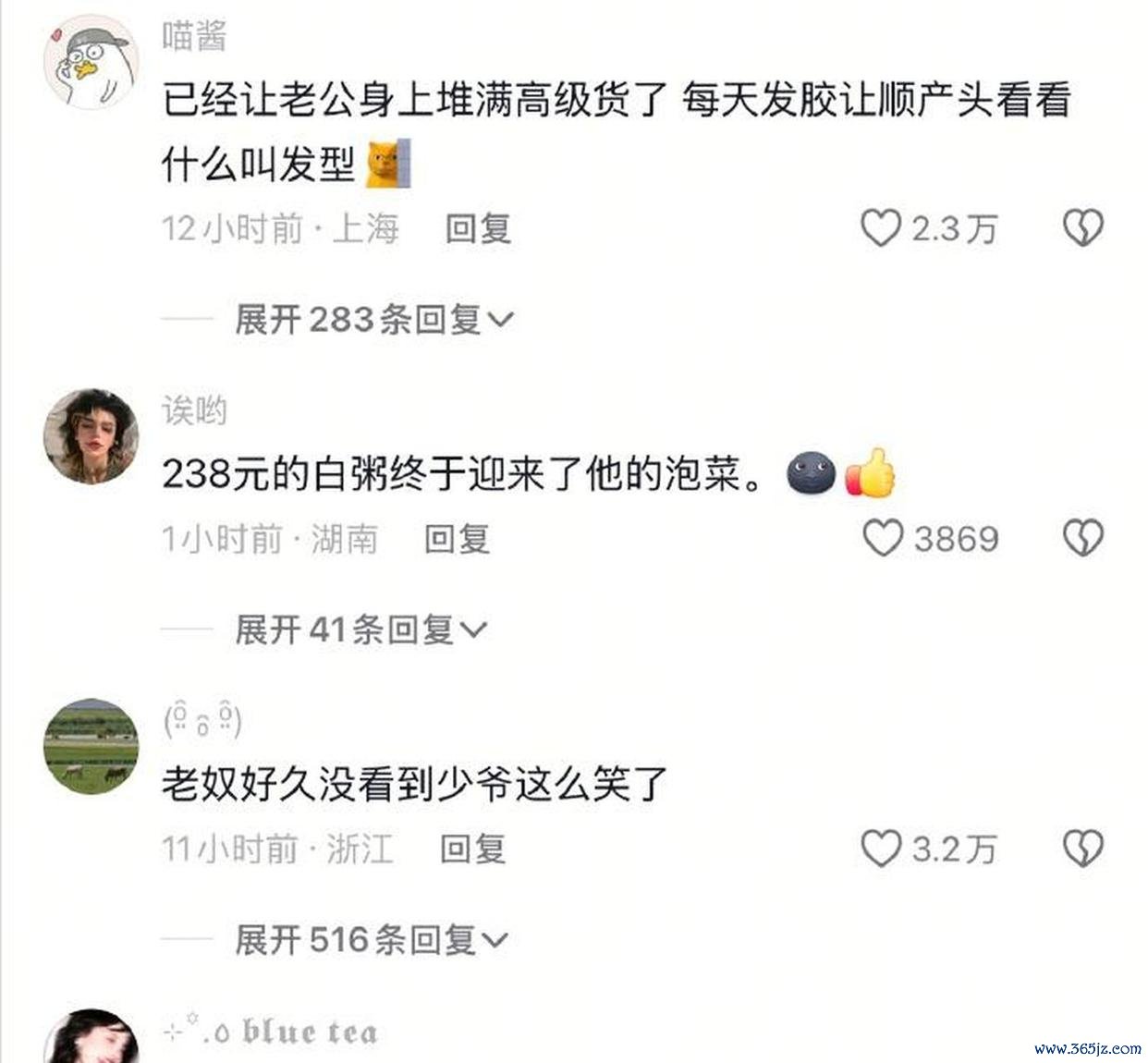Open 喵酱's profile avatar
1148x1063 pixels.
coord(92,61)
